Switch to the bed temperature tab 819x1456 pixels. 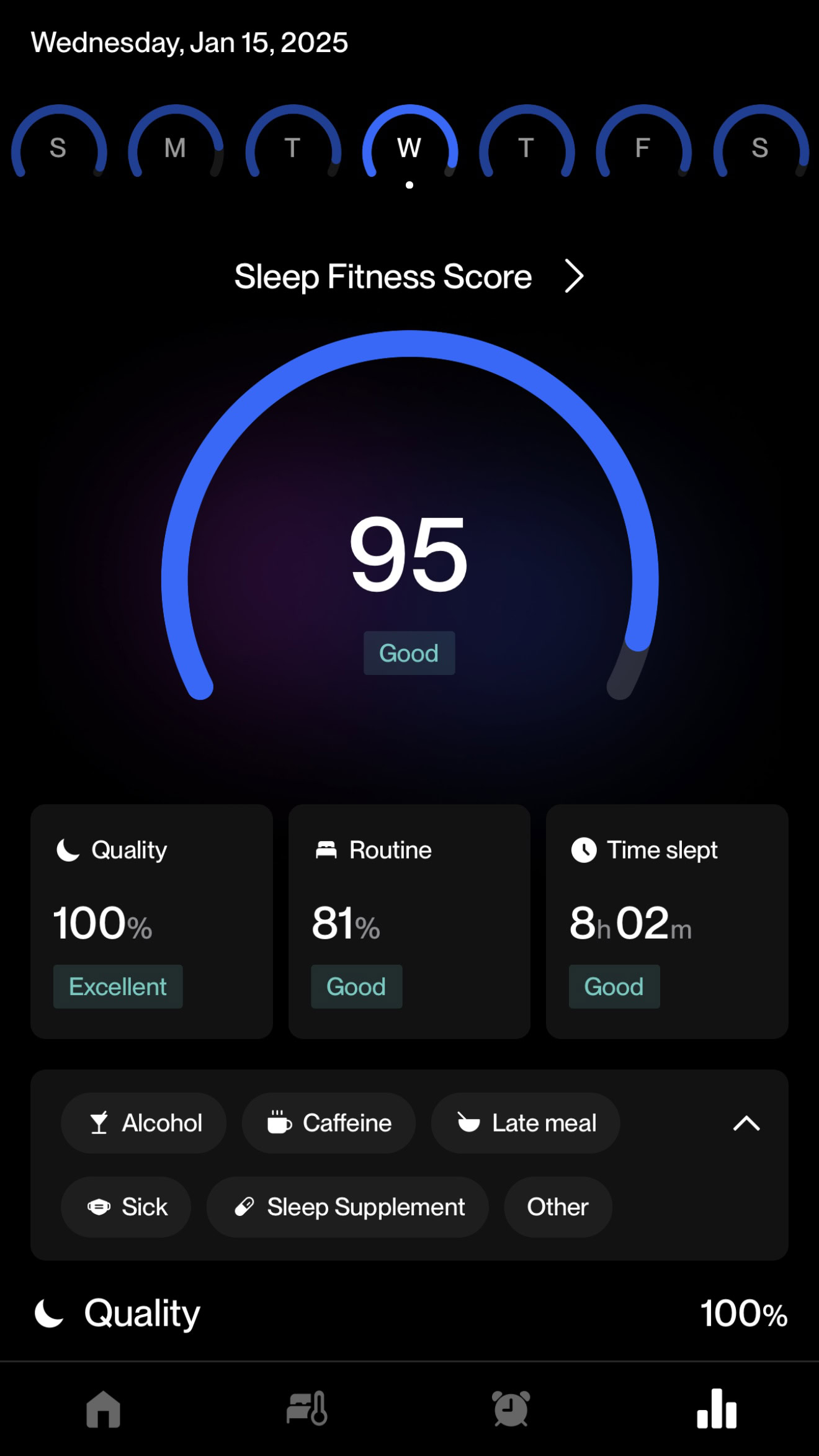(307, 1409)
